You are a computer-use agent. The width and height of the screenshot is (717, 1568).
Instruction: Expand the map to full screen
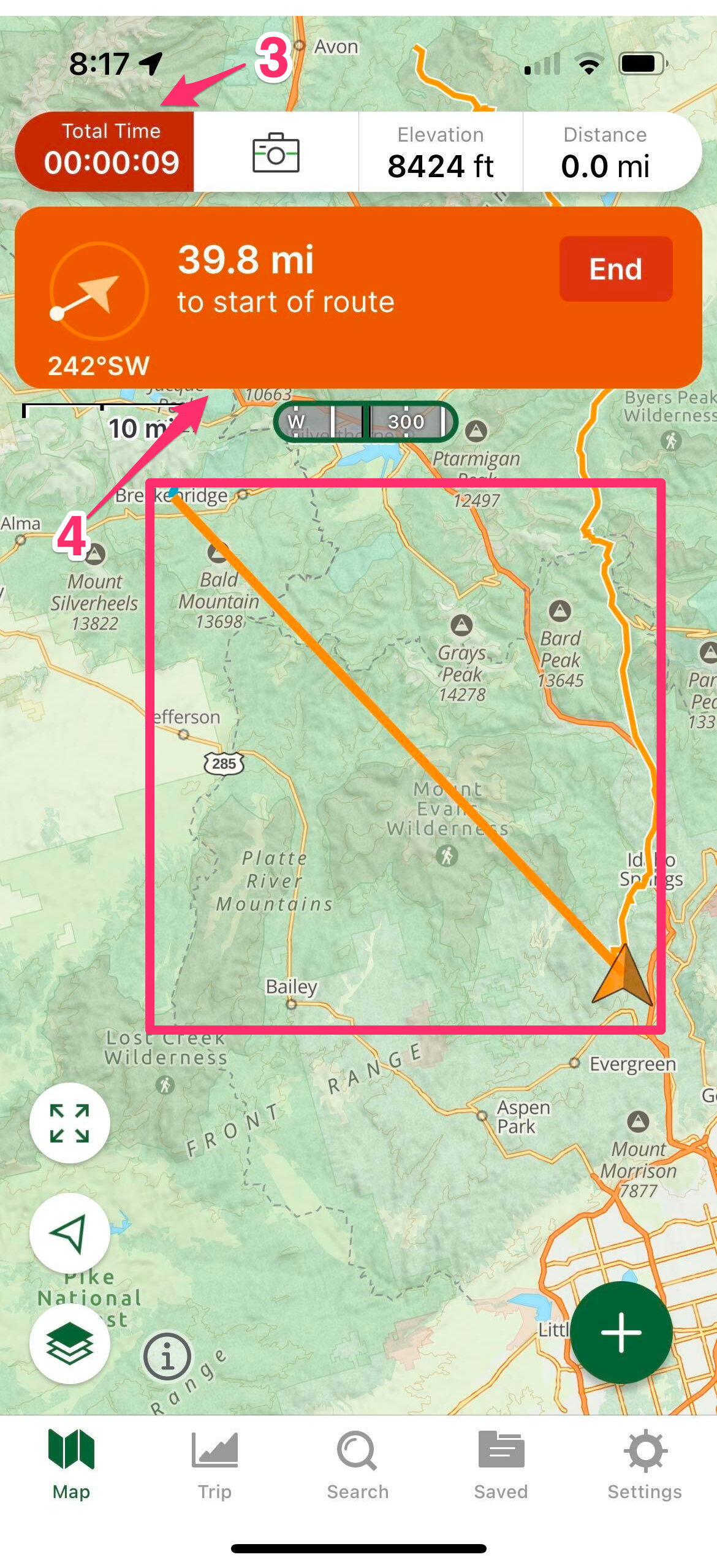click(x=70, y=1122)
